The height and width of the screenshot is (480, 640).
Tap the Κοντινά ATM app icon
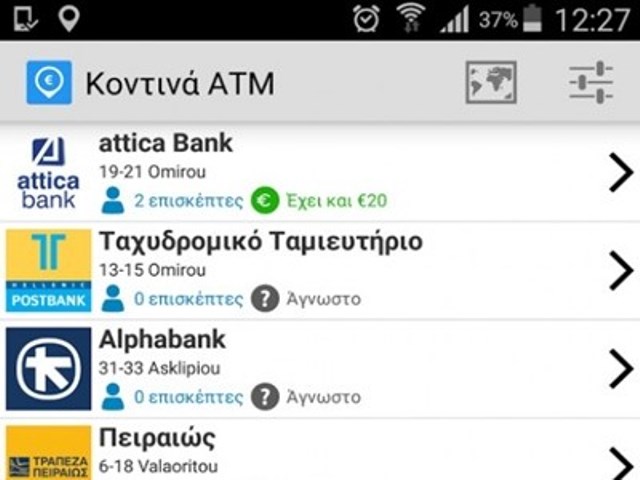pos(49,83)
